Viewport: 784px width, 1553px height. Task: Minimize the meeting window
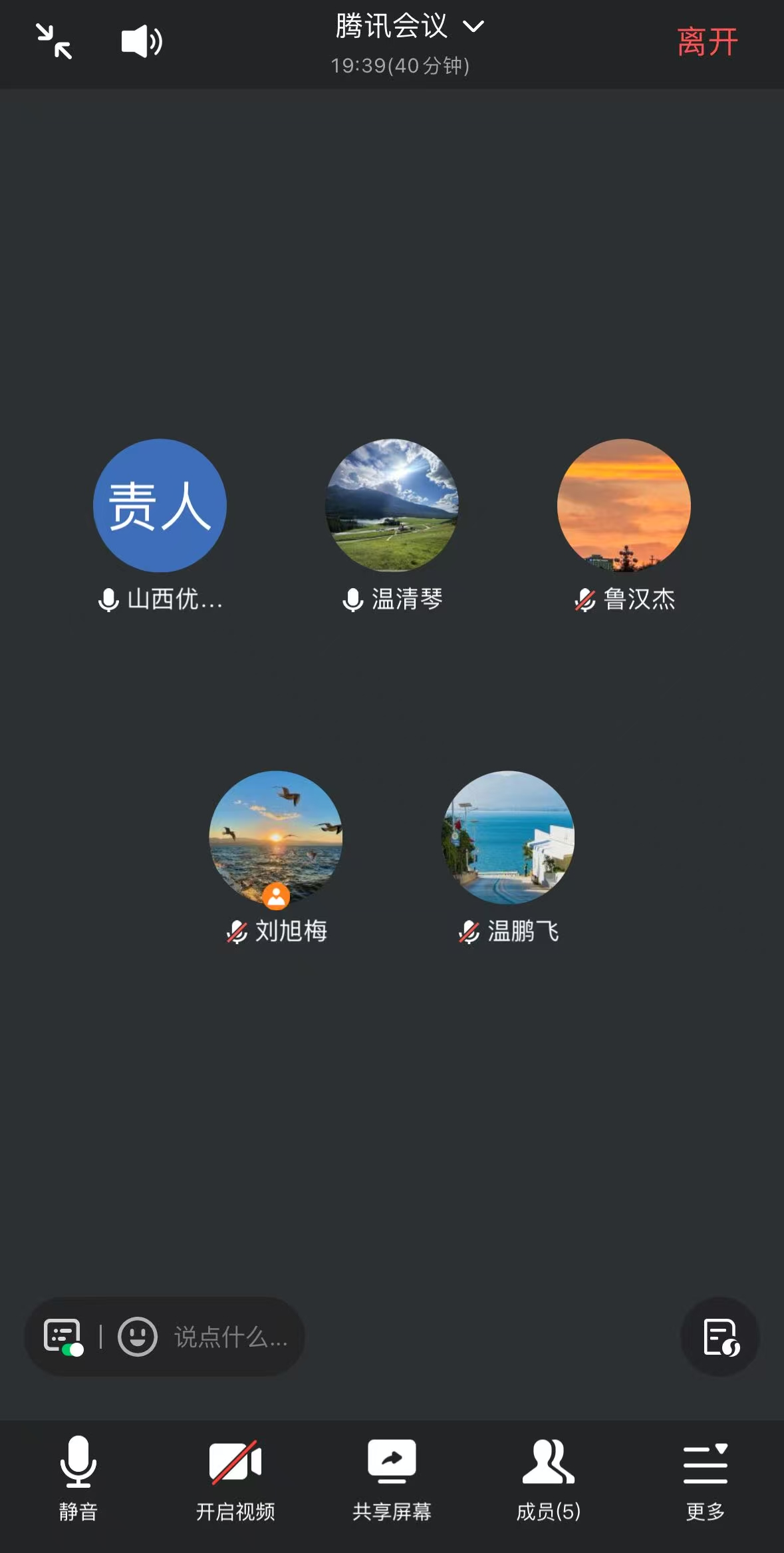pos(54,41)
